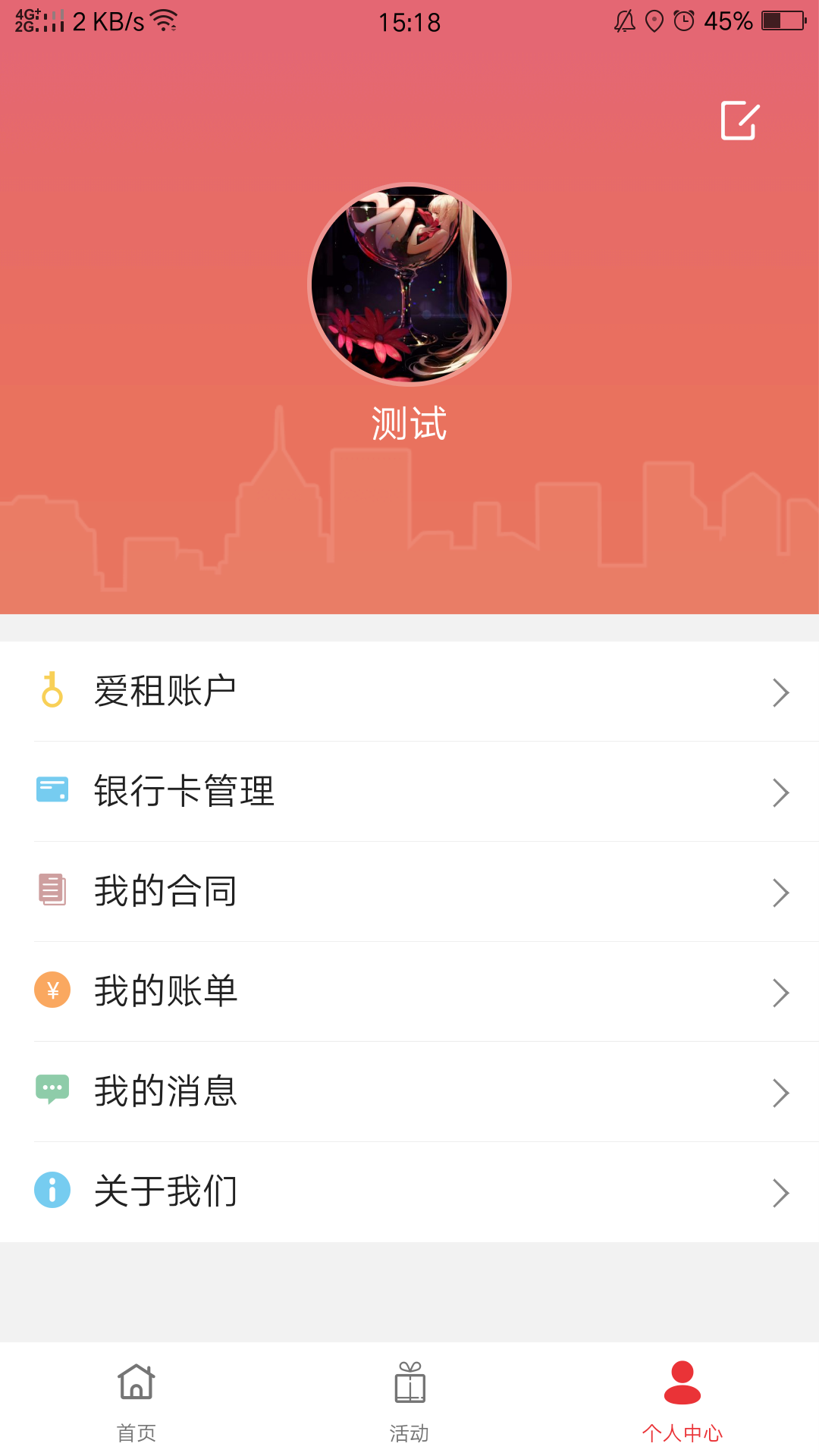
Task: Click the yellow key icon beside 爱租账户
Action: 52,692
